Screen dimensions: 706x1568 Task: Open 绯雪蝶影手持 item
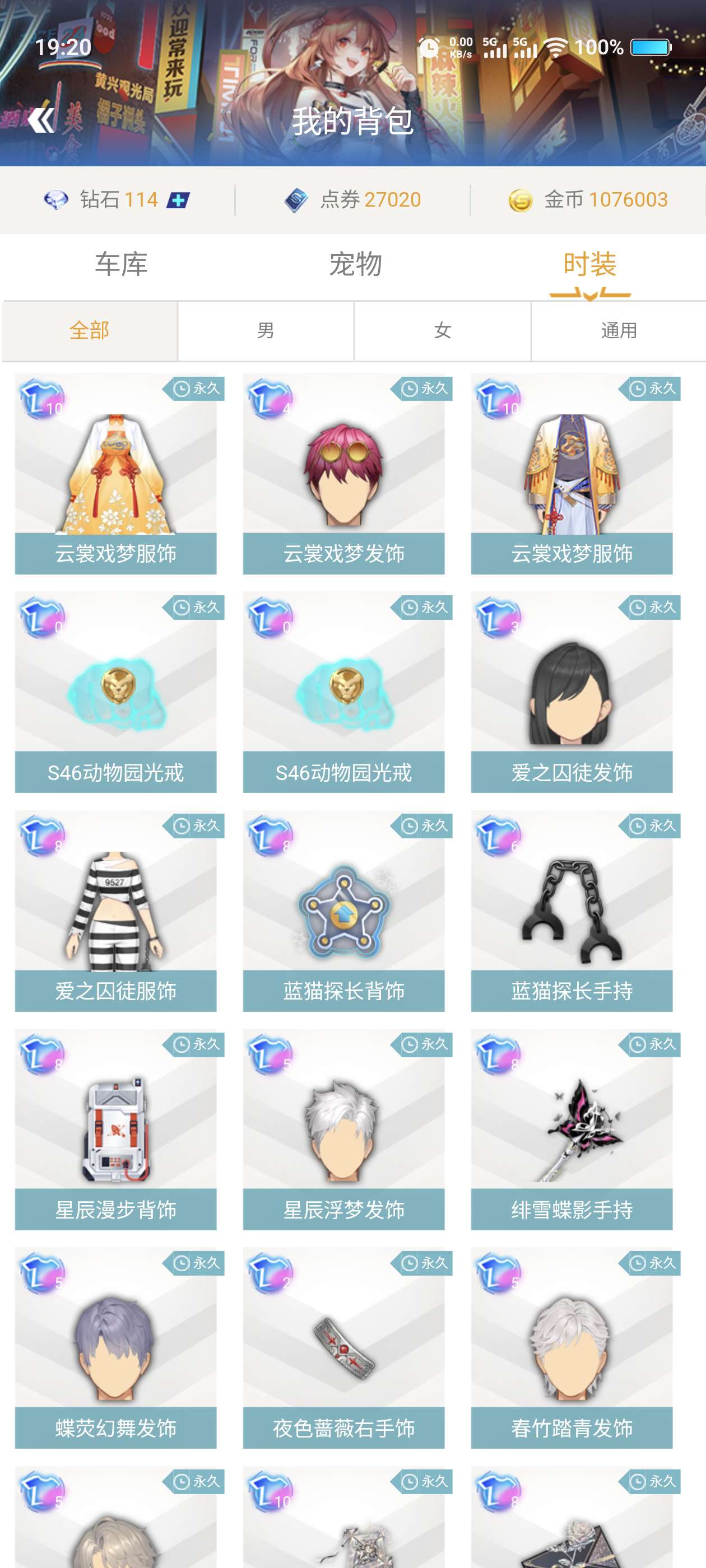point(572,1129)
